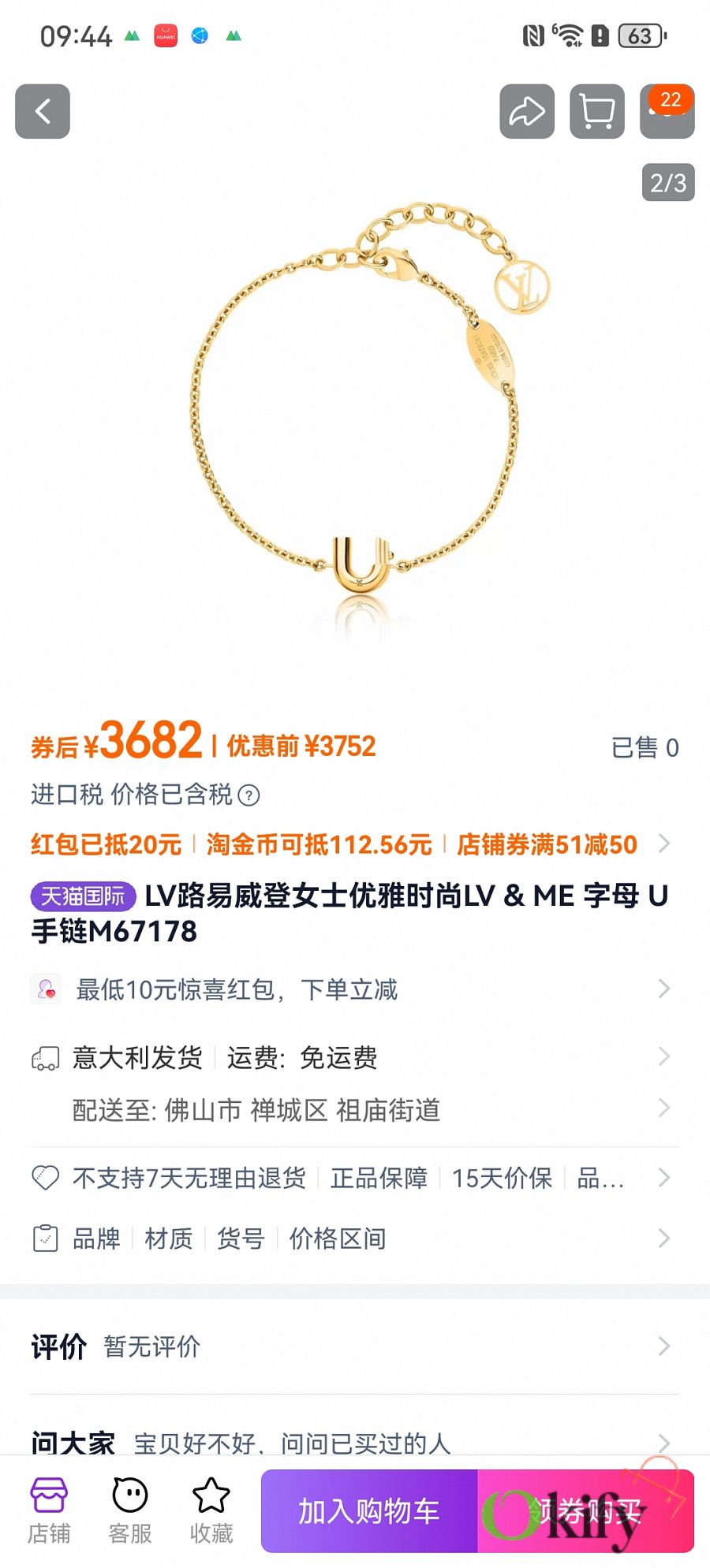
Task: Go back to the previous page
Action: point(43,111)
